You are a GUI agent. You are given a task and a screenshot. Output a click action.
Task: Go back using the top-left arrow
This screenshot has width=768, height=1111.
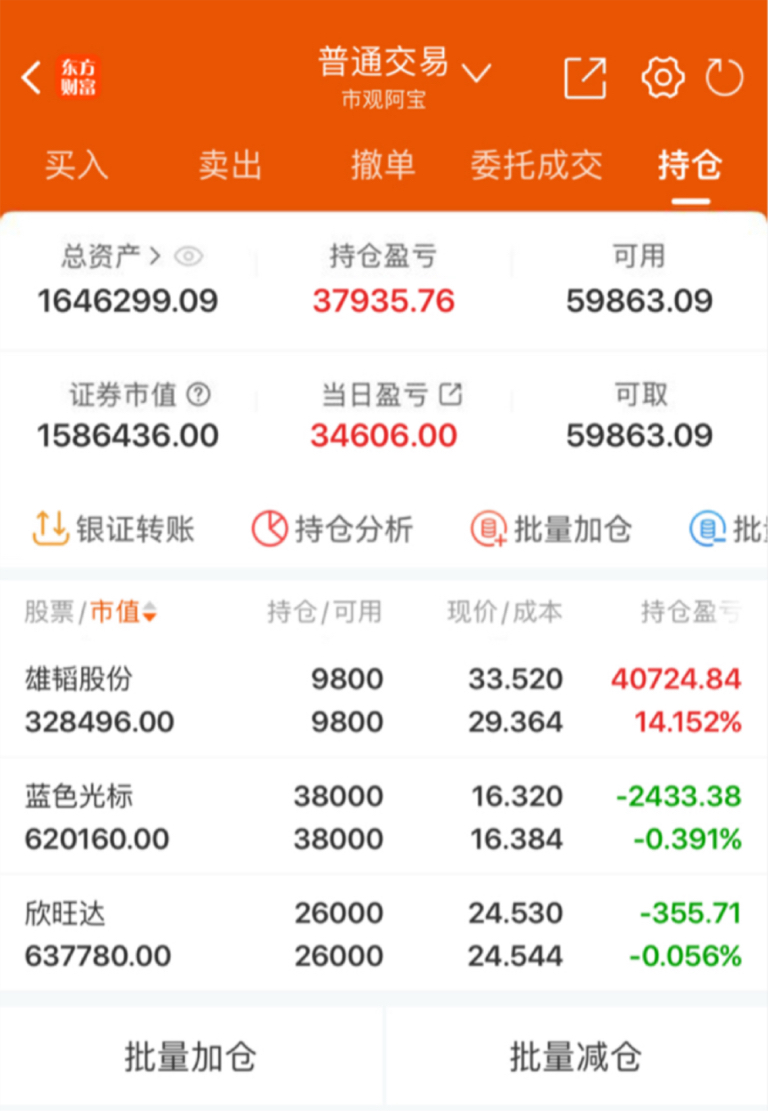[x=31, y=77]
